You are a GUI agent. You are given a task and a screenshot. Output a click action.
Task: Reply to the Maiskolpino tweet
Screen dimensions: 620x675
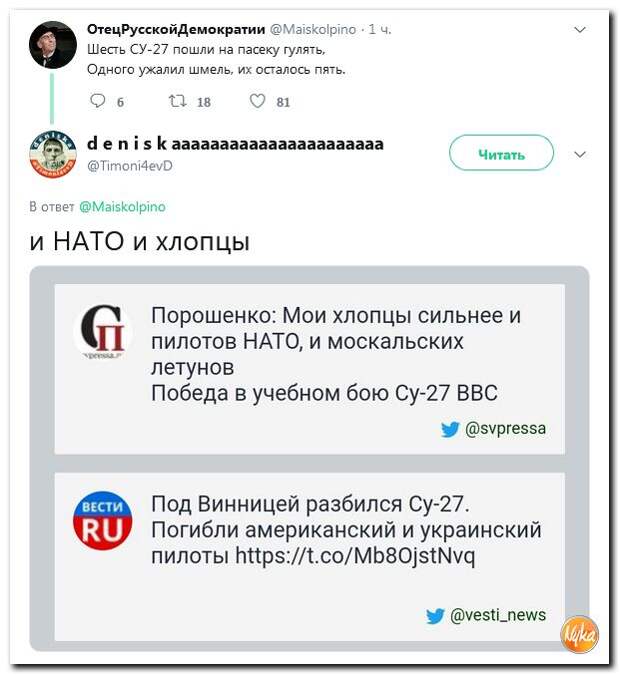point(98,100)
